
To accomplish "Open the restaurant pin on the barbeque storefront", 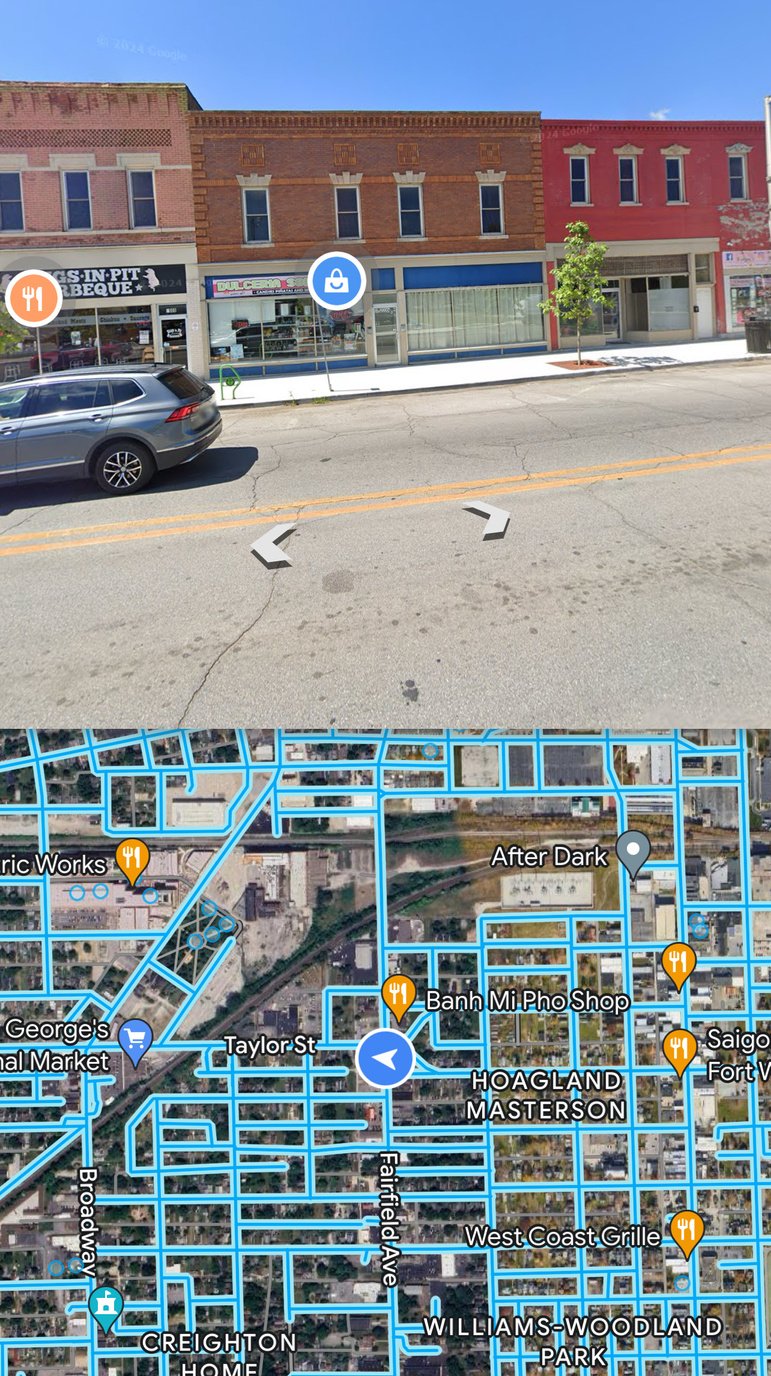I will 34,298.
